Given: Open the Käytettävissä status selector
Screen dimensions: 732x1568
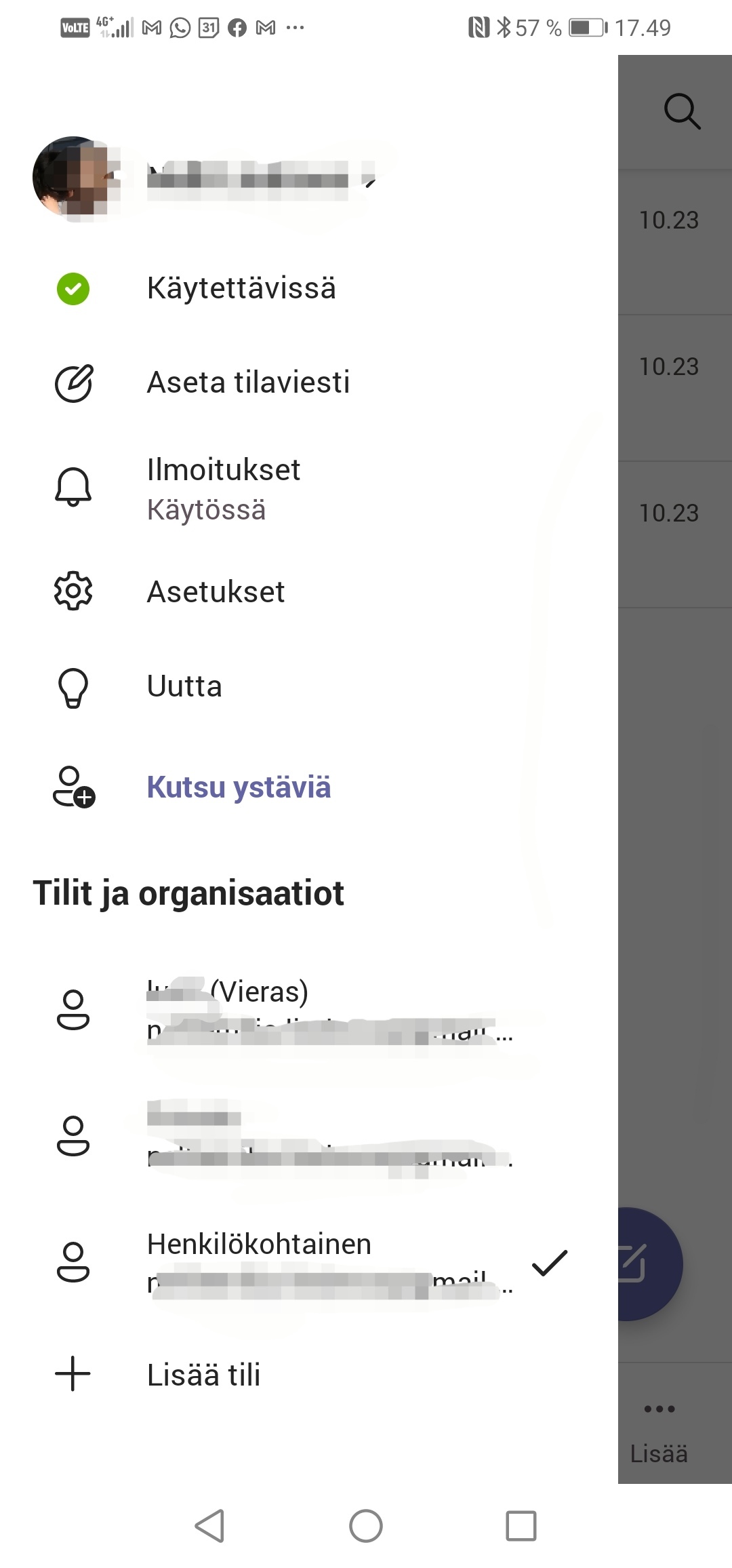Looking at the screenshot, I should (x=241, y=288).
